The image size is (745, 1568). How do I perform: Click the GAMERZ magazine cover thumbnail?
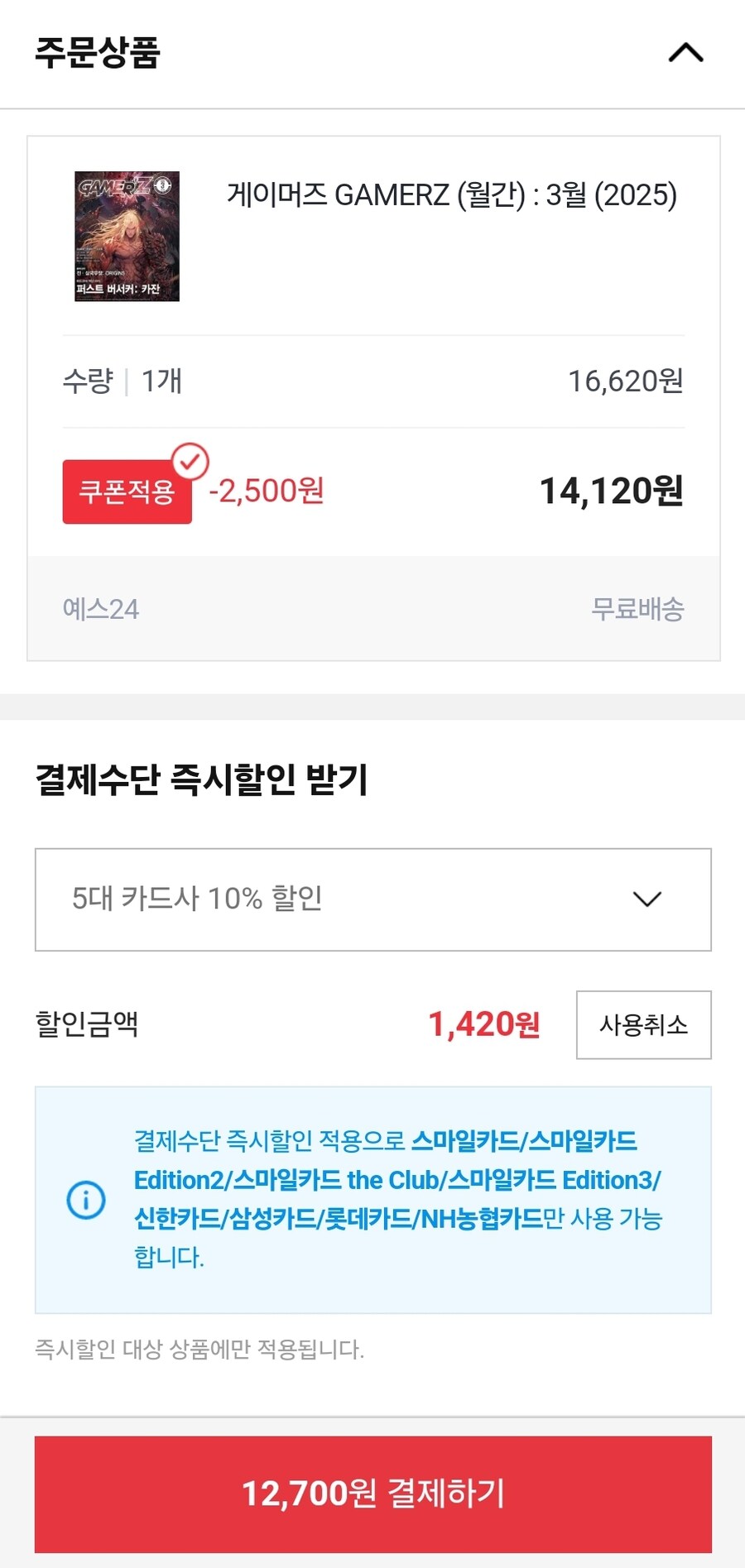(x=126, y=236)
